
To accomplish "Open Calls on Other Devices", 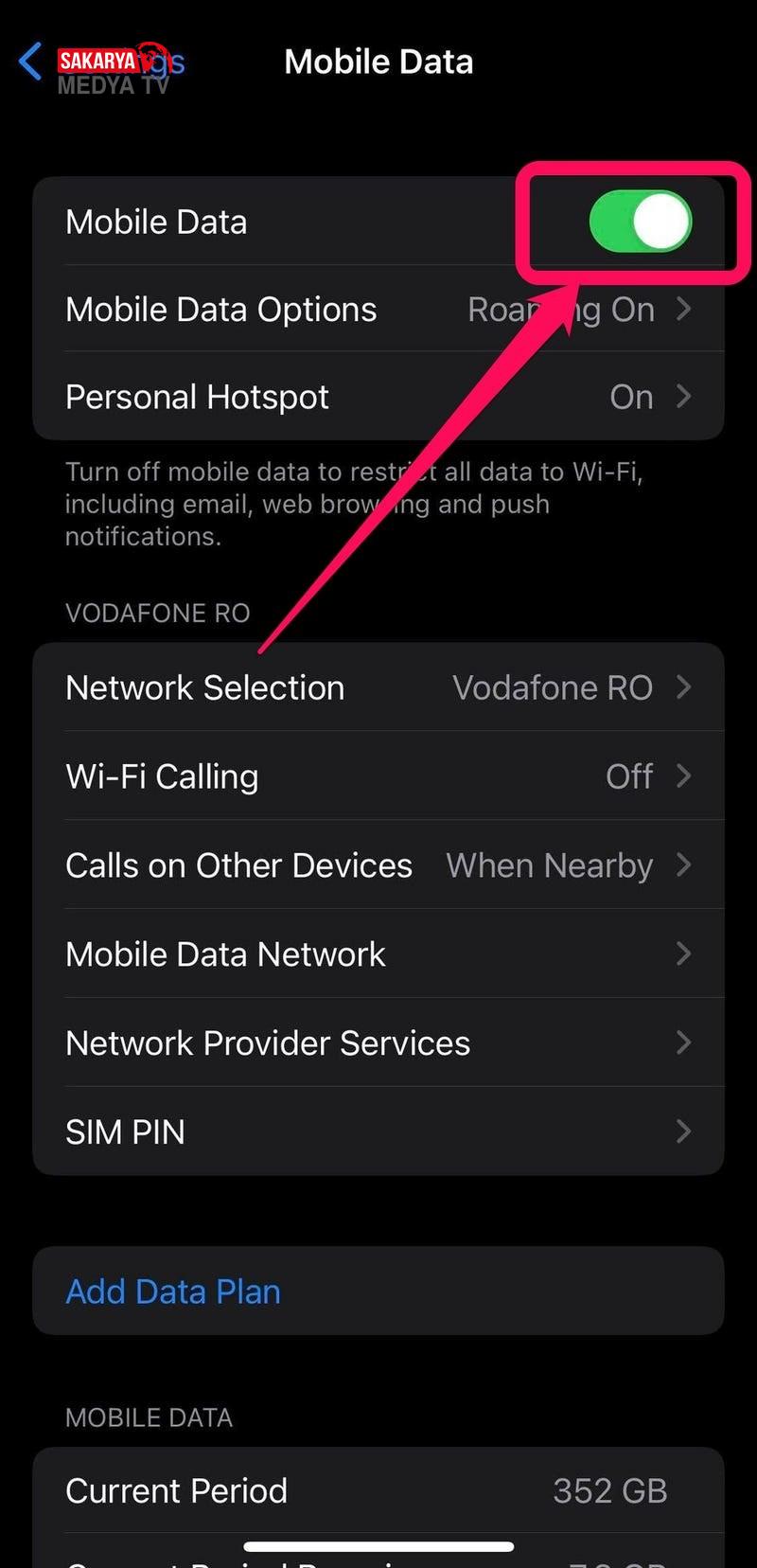I will click(x=378, y=865).
